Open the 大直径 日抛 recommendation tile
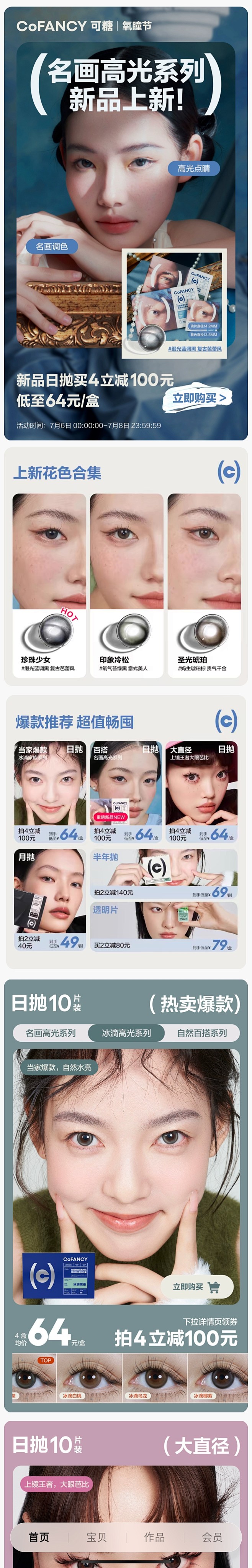Viewport: 252px width, 1568px height. coord(201,791)
